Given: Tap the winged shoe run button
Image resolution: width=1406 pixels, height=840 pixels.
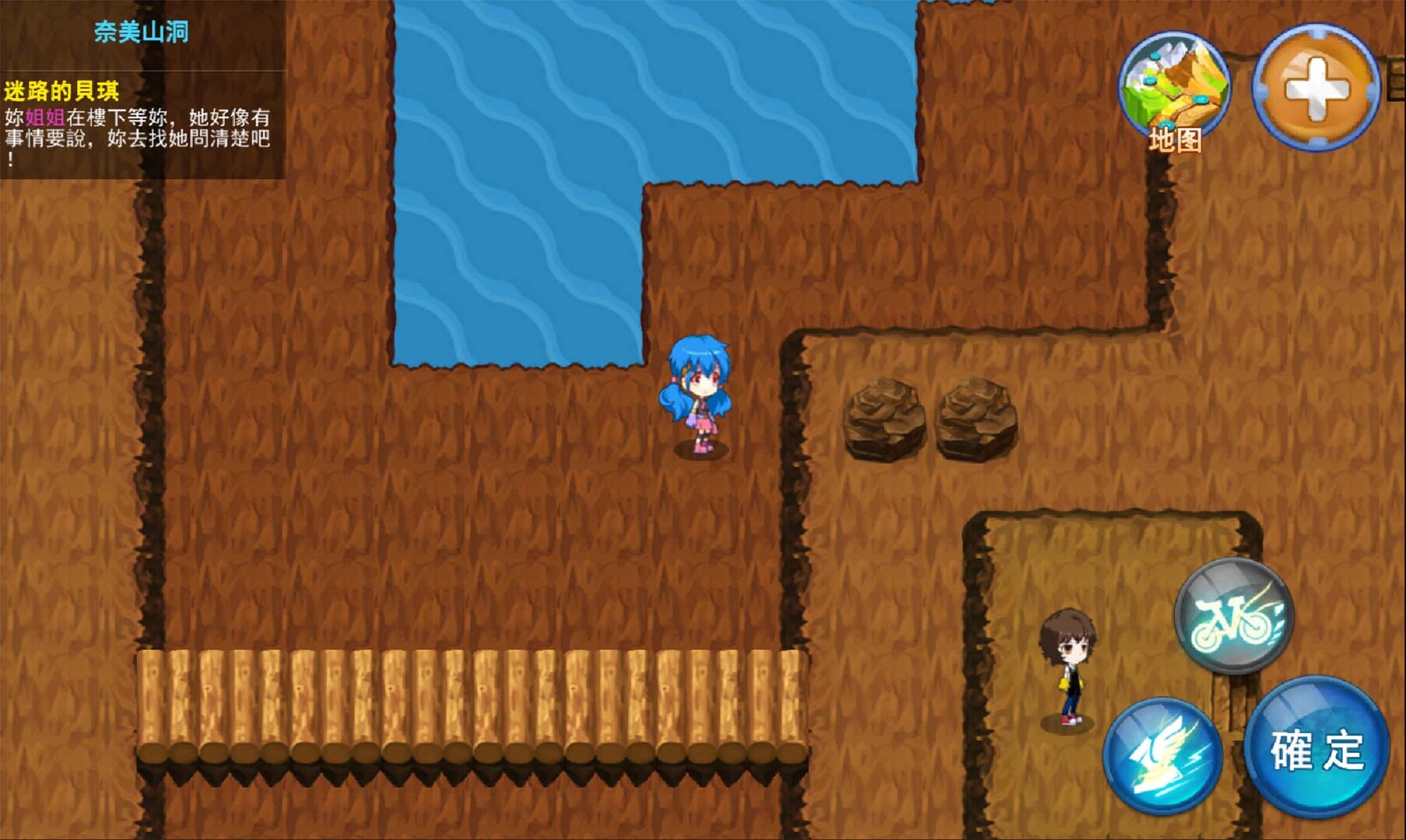Looking at the screenshot, I should [x=1162, y=755].
